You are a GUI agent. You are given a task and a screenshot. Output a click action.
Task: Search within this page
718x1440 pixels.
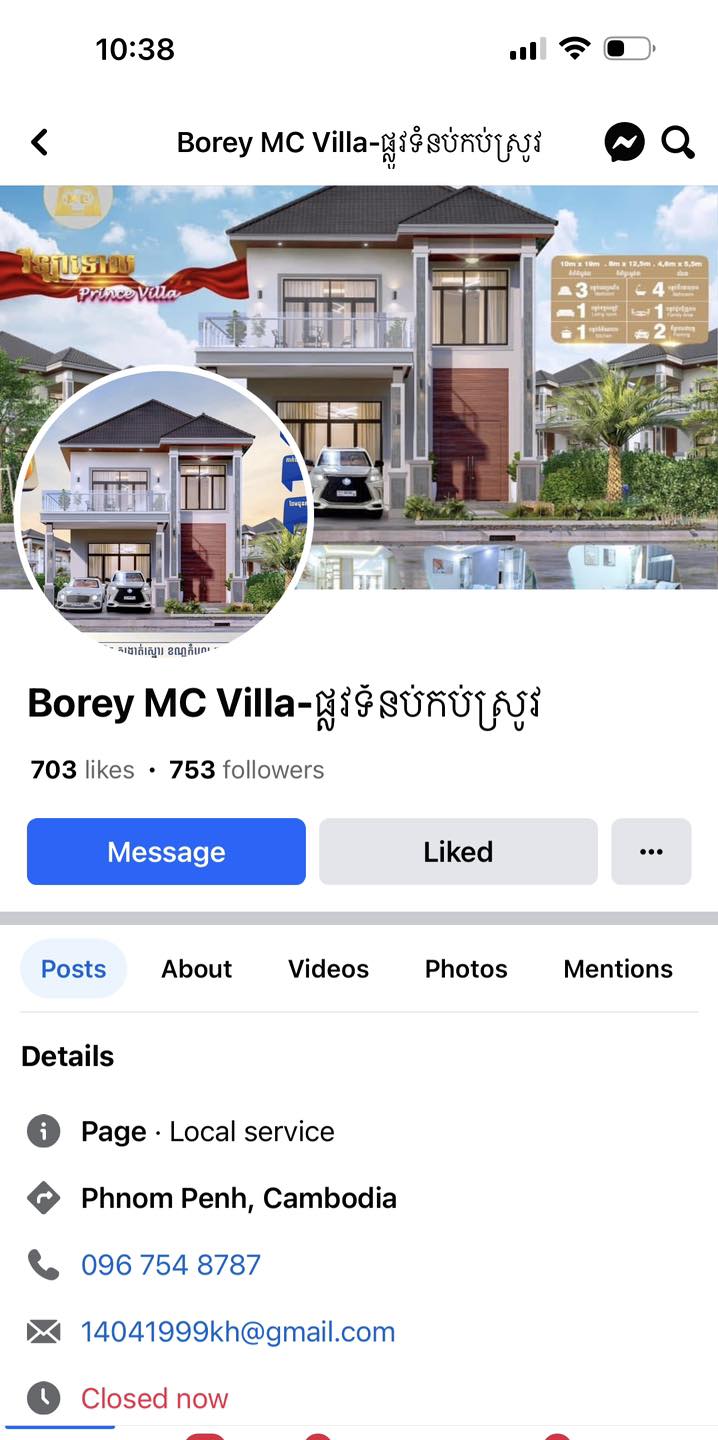coord(678,143)
